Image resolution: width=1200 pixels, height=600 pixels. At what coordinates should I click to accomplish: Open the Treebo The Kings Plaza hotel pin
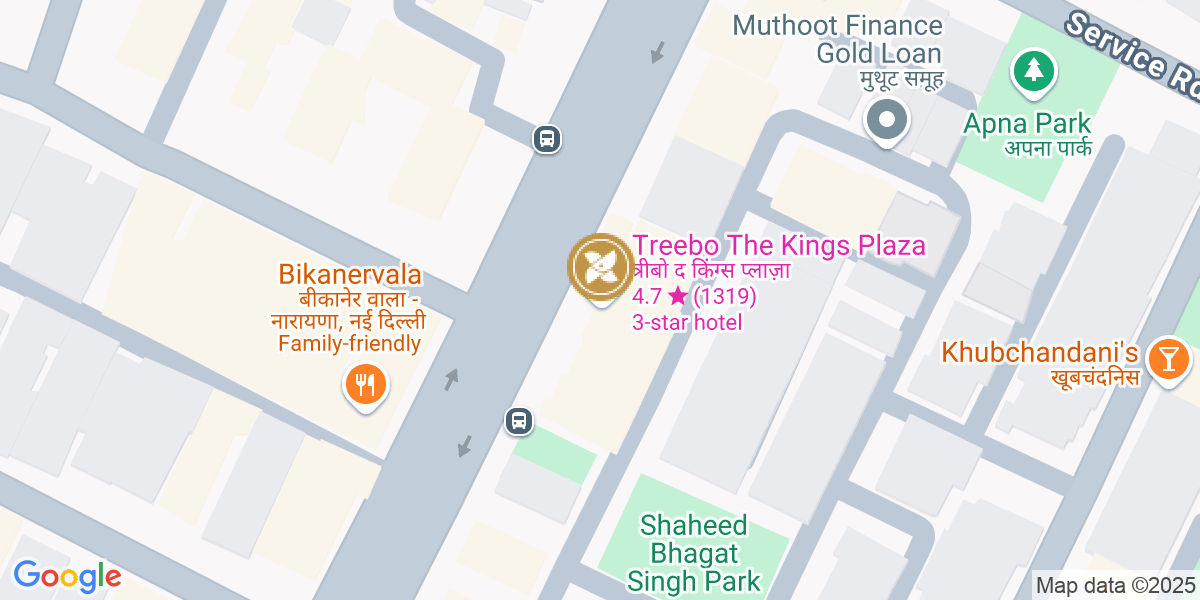point(600,268)
